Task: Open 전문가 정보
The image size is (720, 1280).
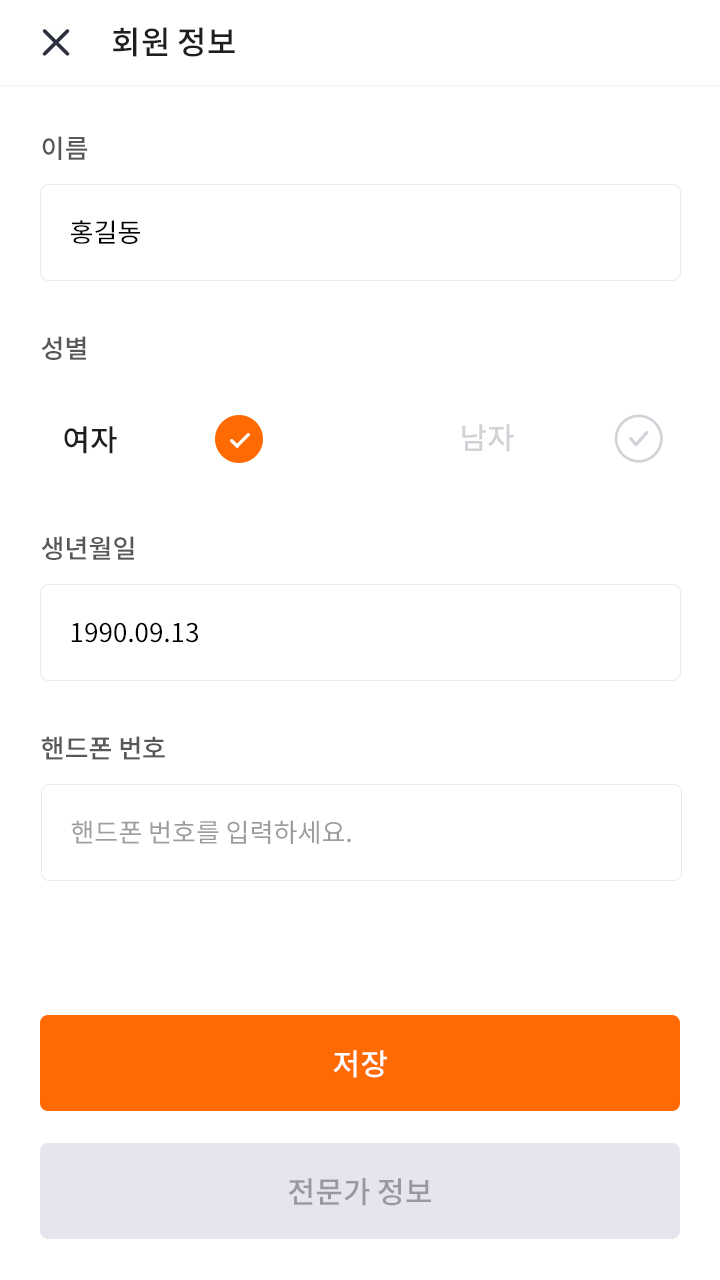Action: click(360, 1191)
